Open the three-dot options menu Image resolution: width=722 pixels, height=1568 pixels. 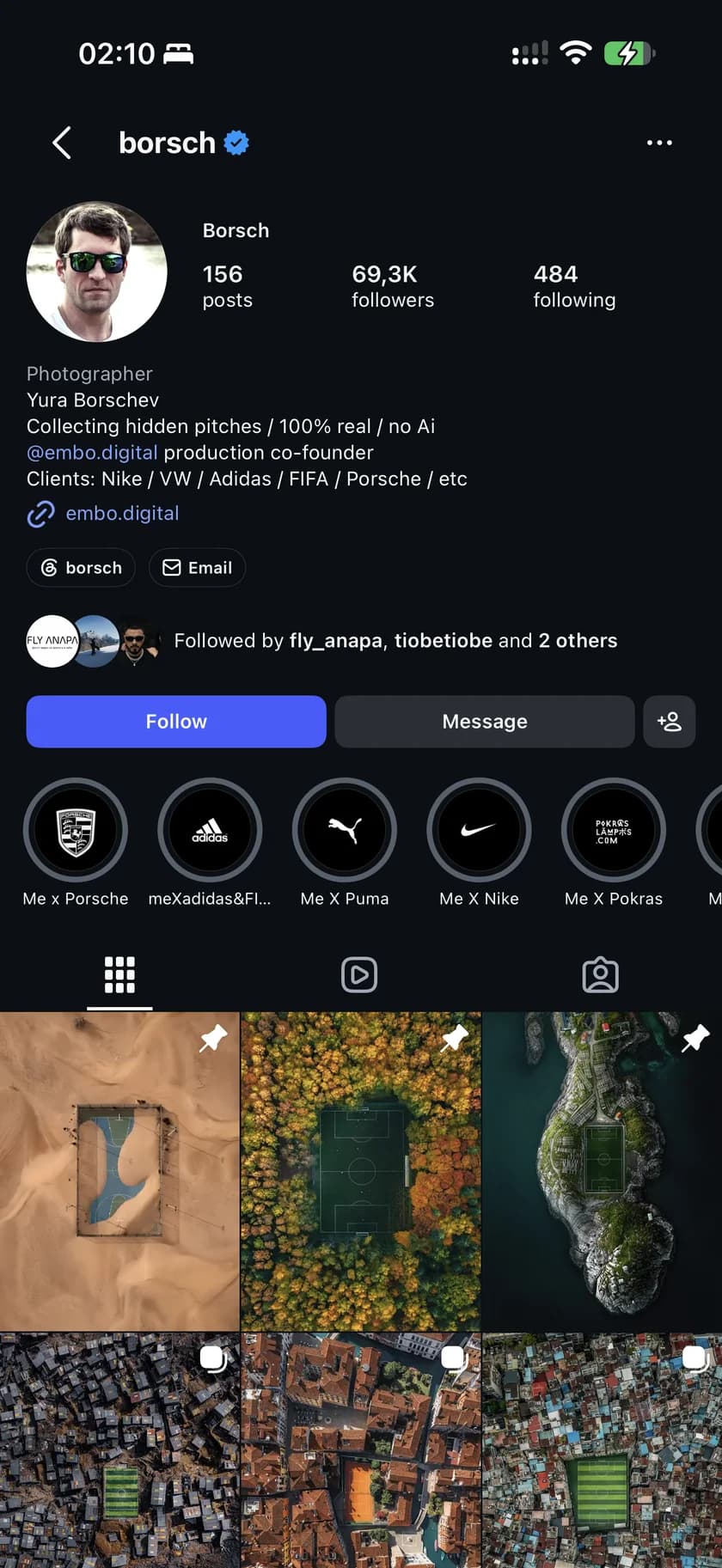(659, 143)
